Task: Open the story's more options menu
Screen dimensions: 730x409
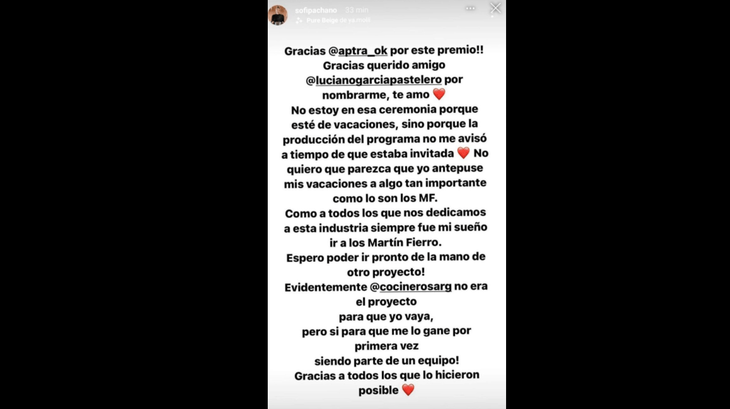Action: click(x=470, y=9)
